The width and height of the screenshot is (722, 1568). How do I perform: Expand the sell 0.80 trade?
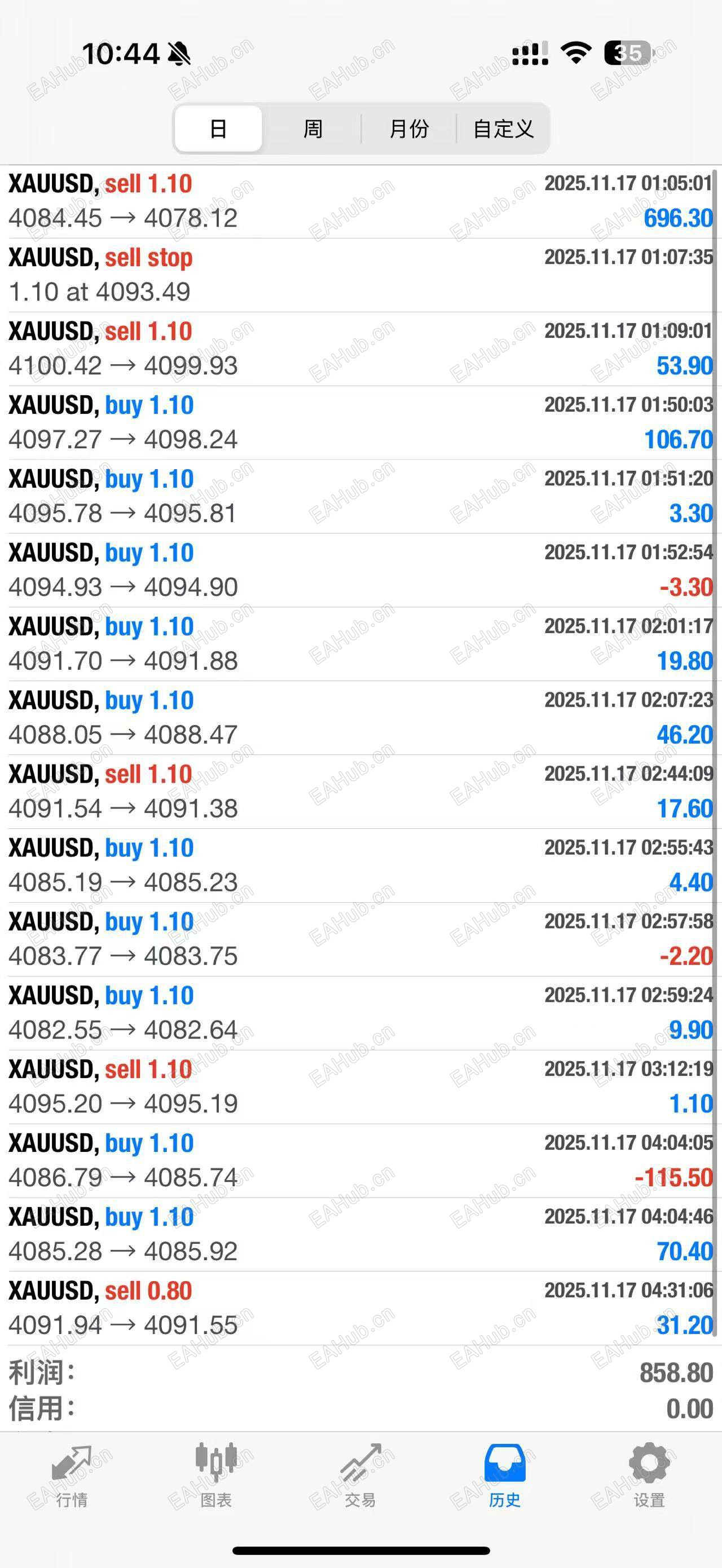[x=360, y=1308]
